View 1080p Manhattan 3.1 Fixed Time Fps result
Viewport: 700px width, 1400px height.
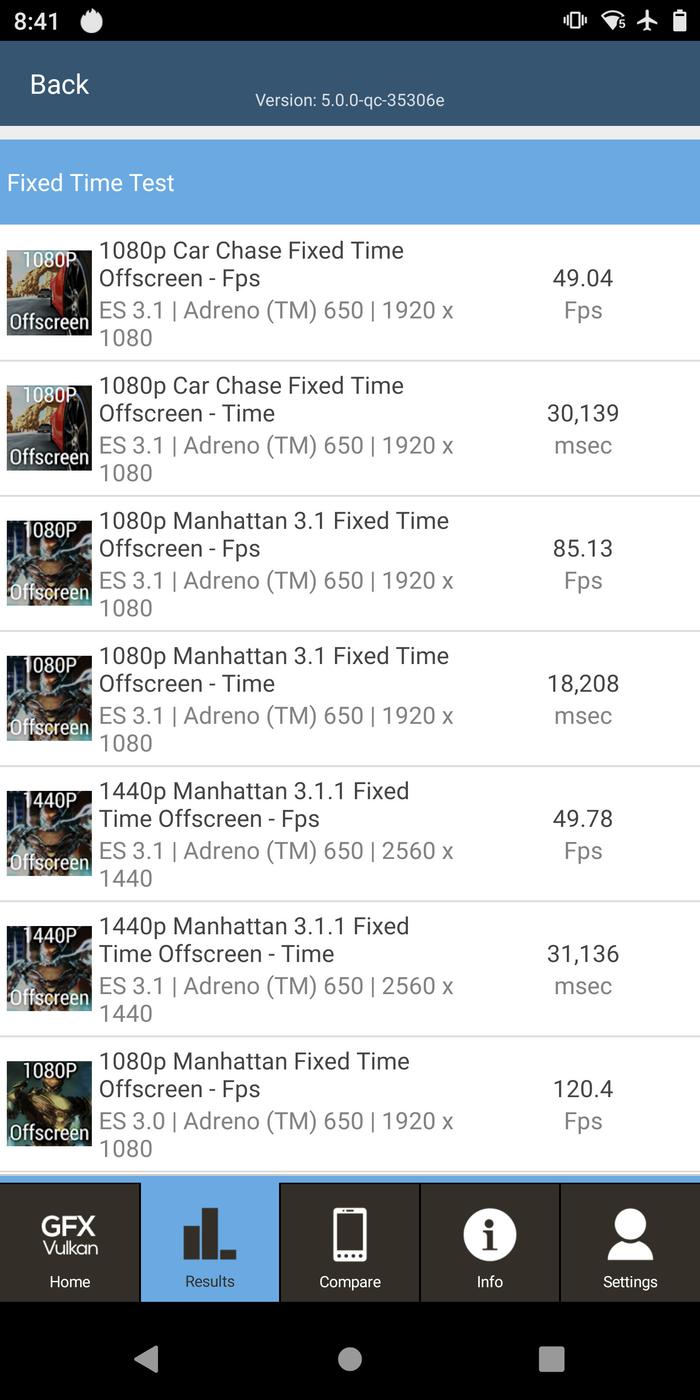tap(350, 563)
